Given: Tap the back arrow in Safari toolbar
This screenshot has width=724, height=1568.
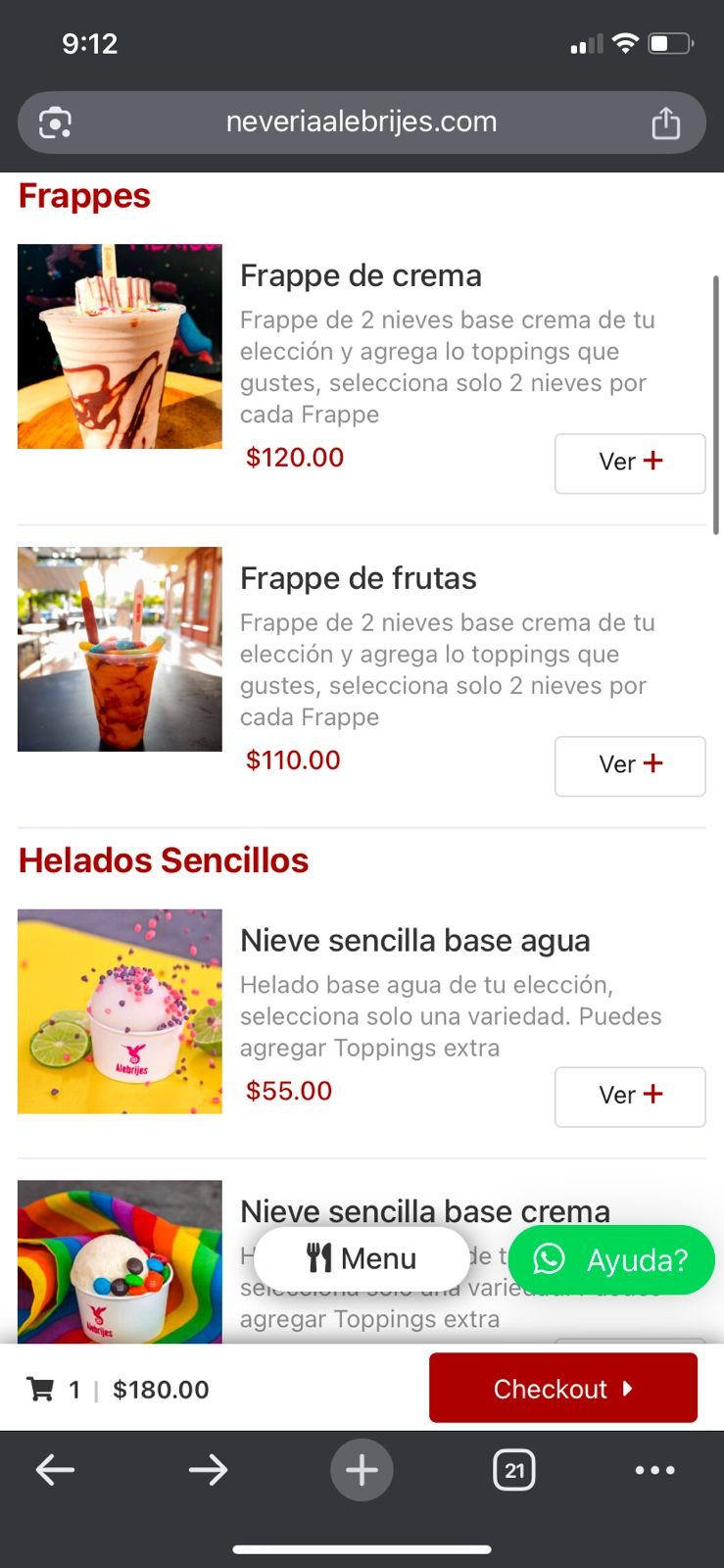Looking at the screenshot, I should point(56,1469).
